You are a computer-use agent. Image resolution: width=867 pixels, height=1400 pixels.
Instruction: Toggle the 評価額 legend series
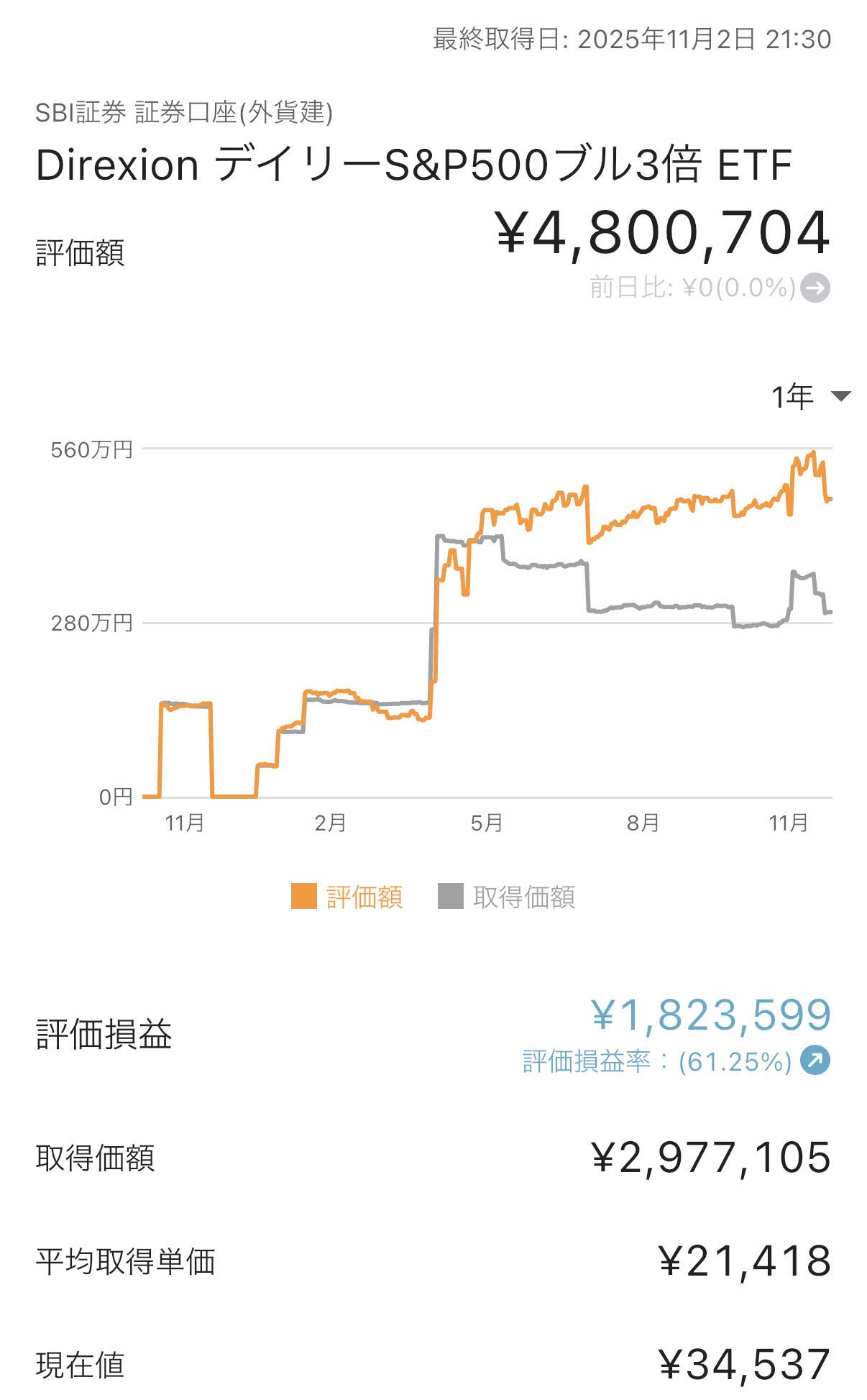[347, 897]
